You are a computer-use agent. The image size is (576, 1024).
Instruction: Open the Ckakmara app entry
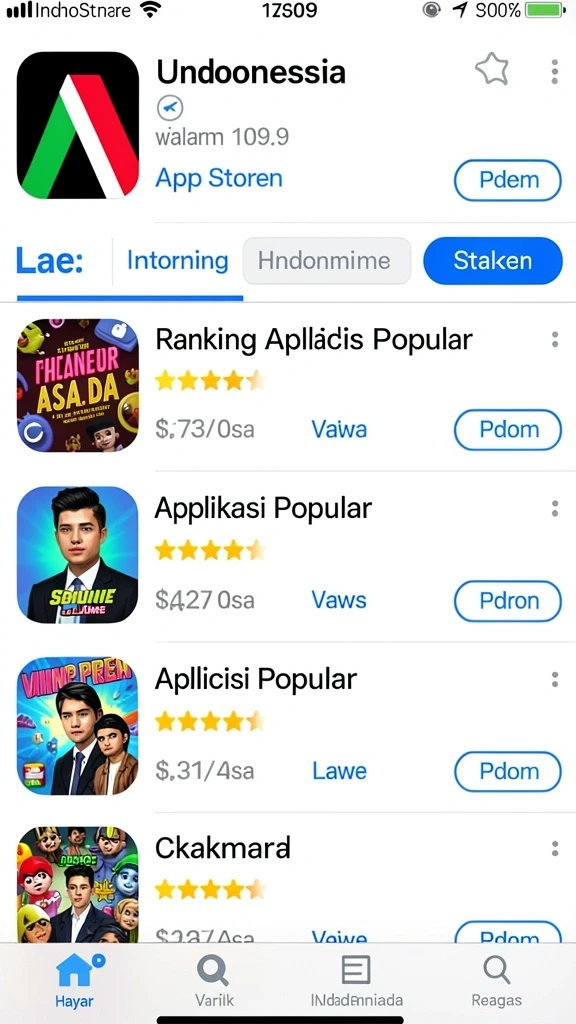[x=223, y=848]
